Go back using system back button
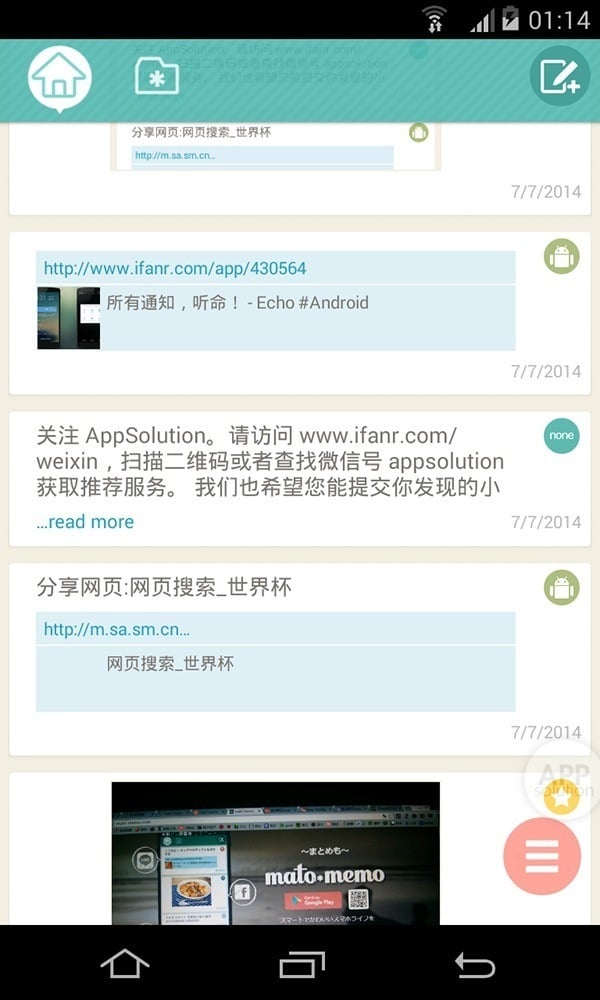600x1000 pixels. (475, 964)
